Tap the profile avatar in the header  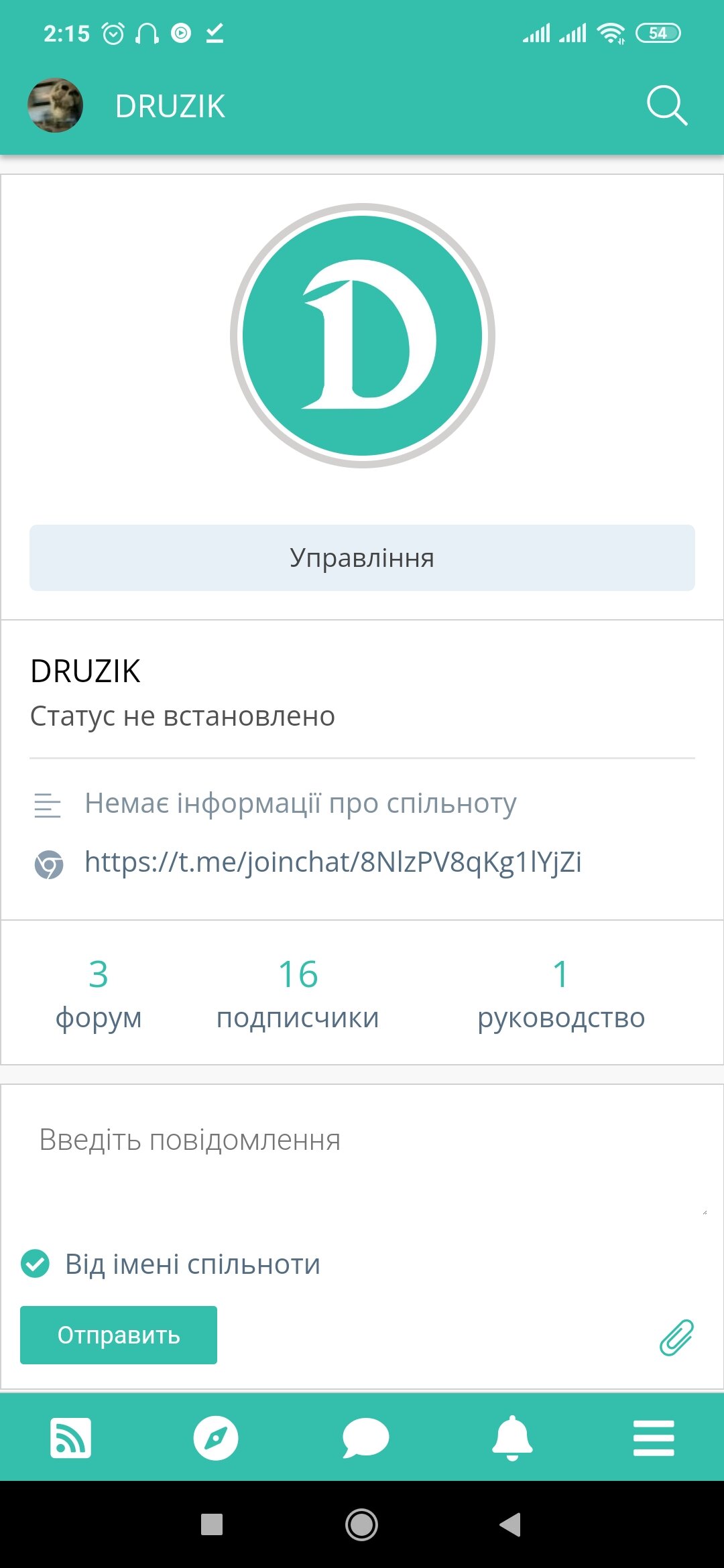click(x=55, y=105)
